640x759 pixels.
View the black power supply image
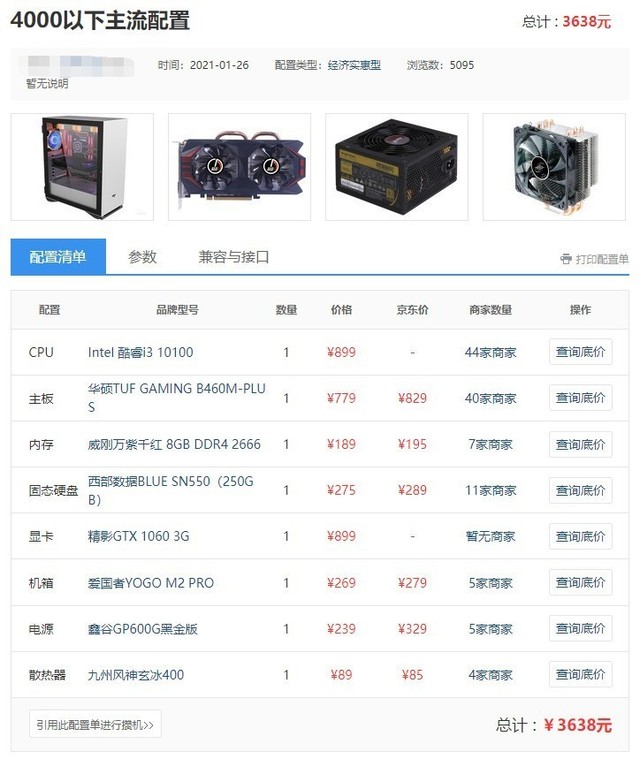(x=397, y=167)
